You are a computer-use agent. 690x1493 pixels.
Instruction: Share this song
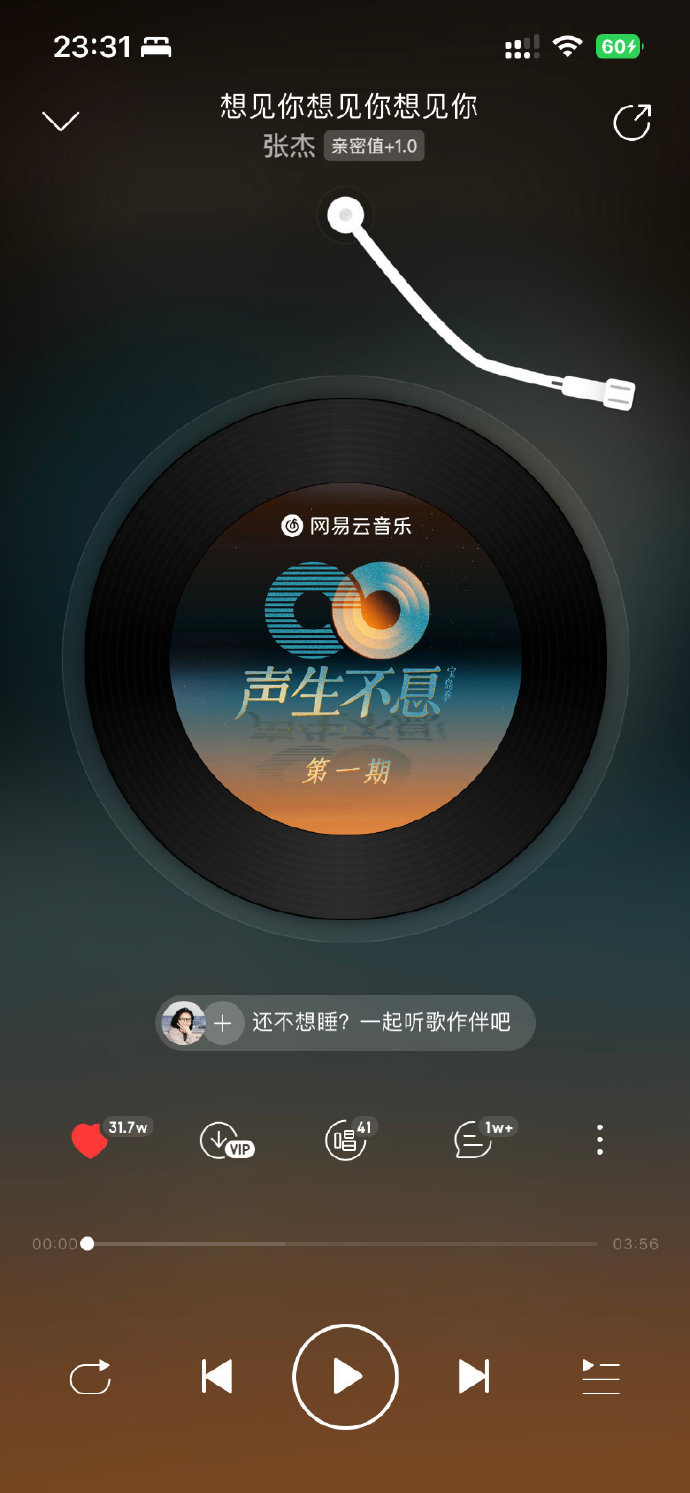pos(631,122)
